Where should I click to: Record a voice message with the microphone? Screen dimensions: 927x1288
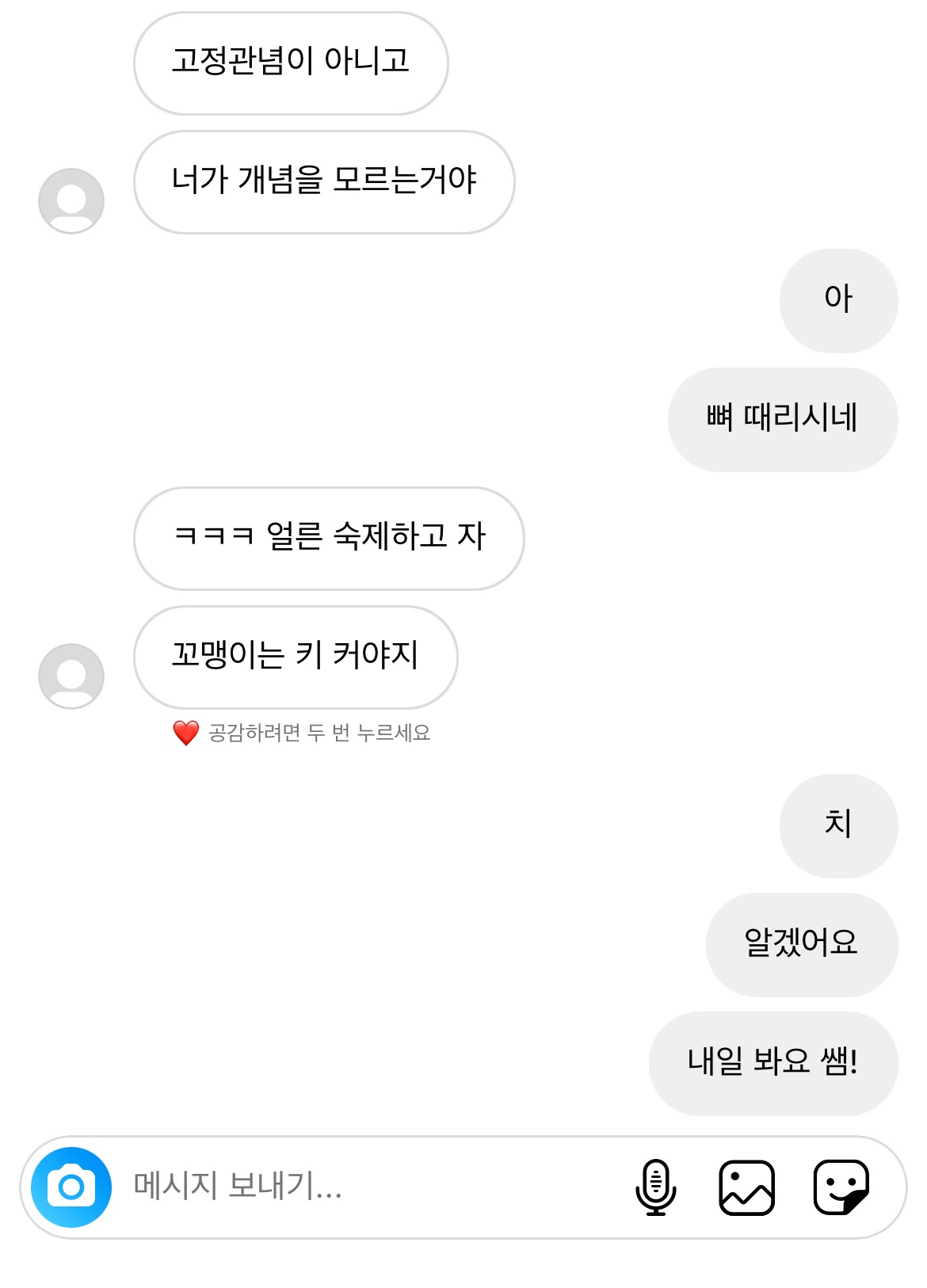pyautogui.click(x=655, y=1187)
